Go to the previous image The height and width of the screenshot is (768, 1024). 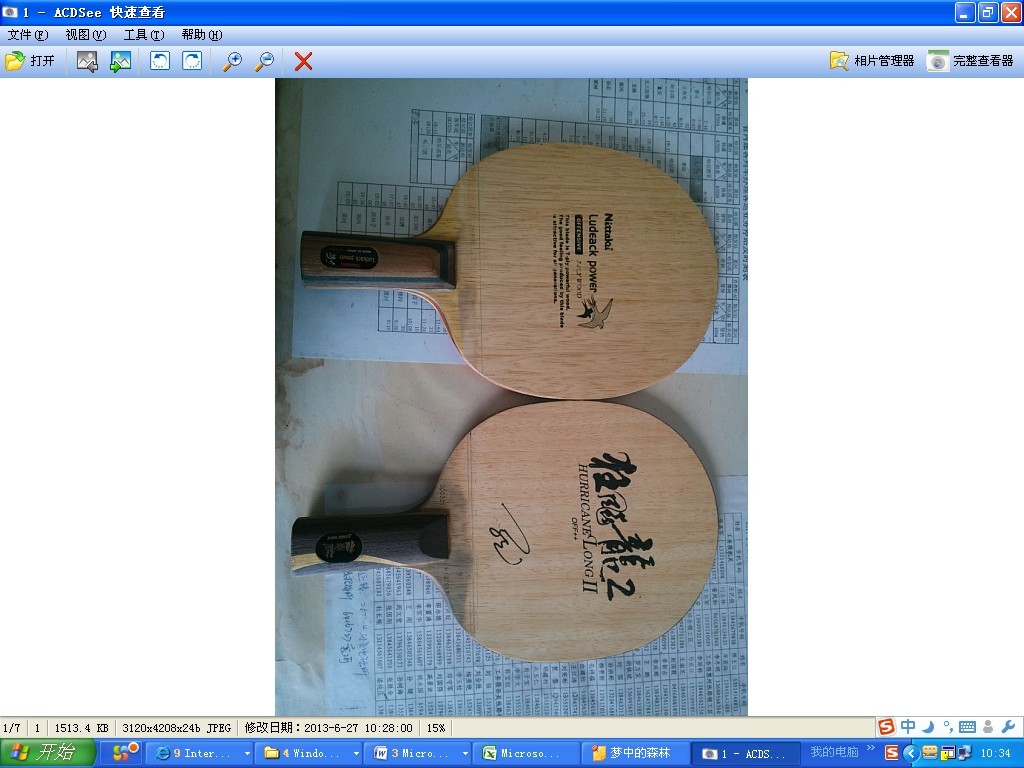87,61
